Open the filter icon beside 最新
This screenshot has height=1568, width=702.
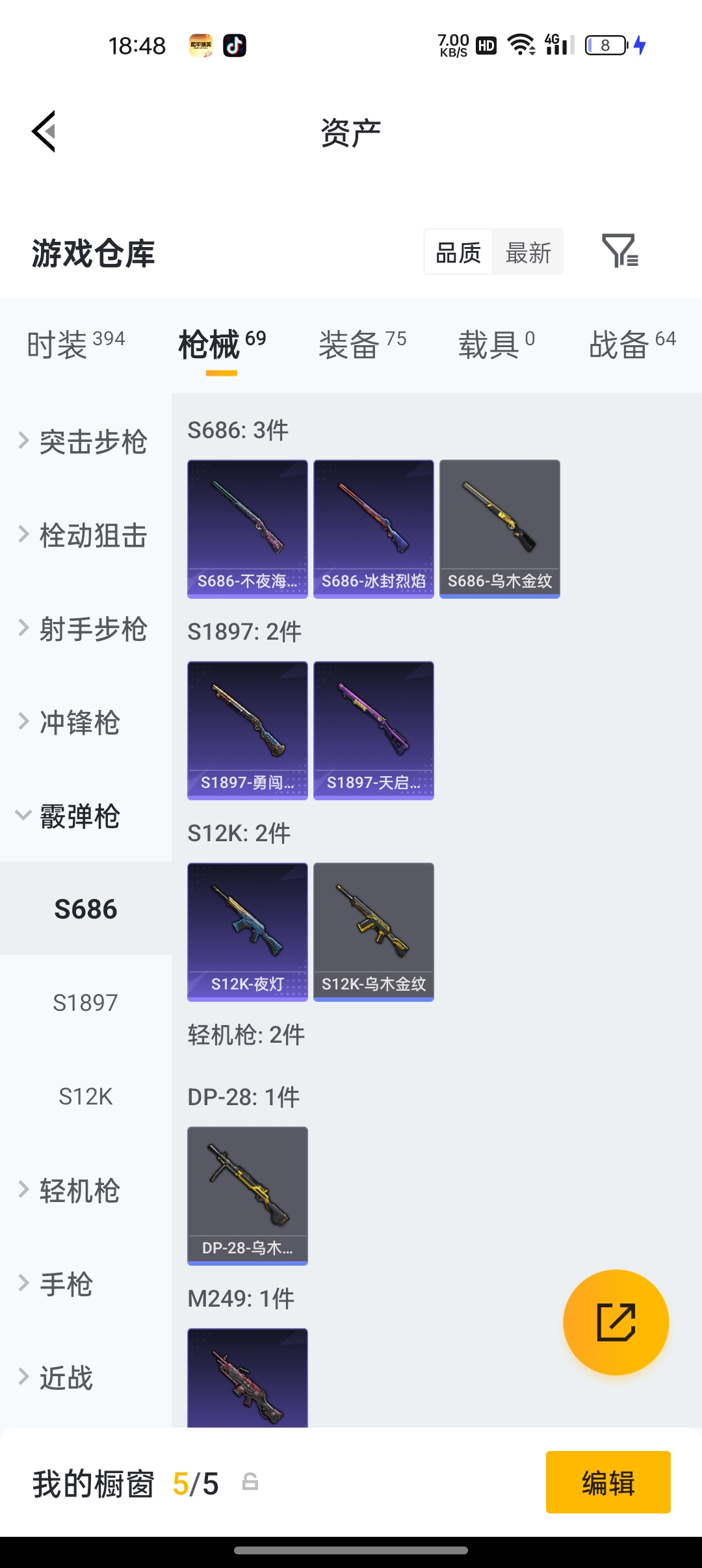click(619, 251)
